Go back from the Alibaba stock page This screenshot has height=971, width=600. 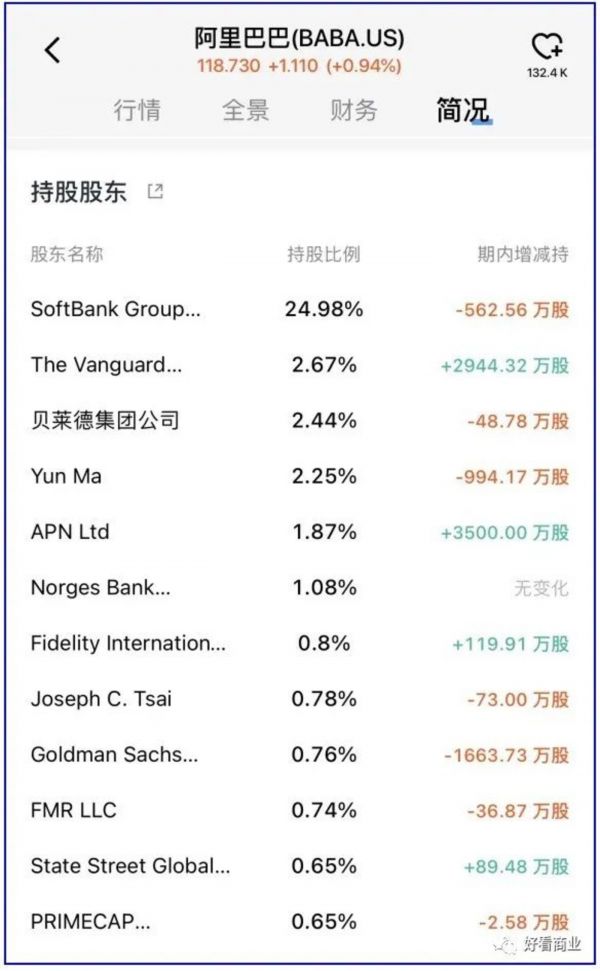coord(53,50)
